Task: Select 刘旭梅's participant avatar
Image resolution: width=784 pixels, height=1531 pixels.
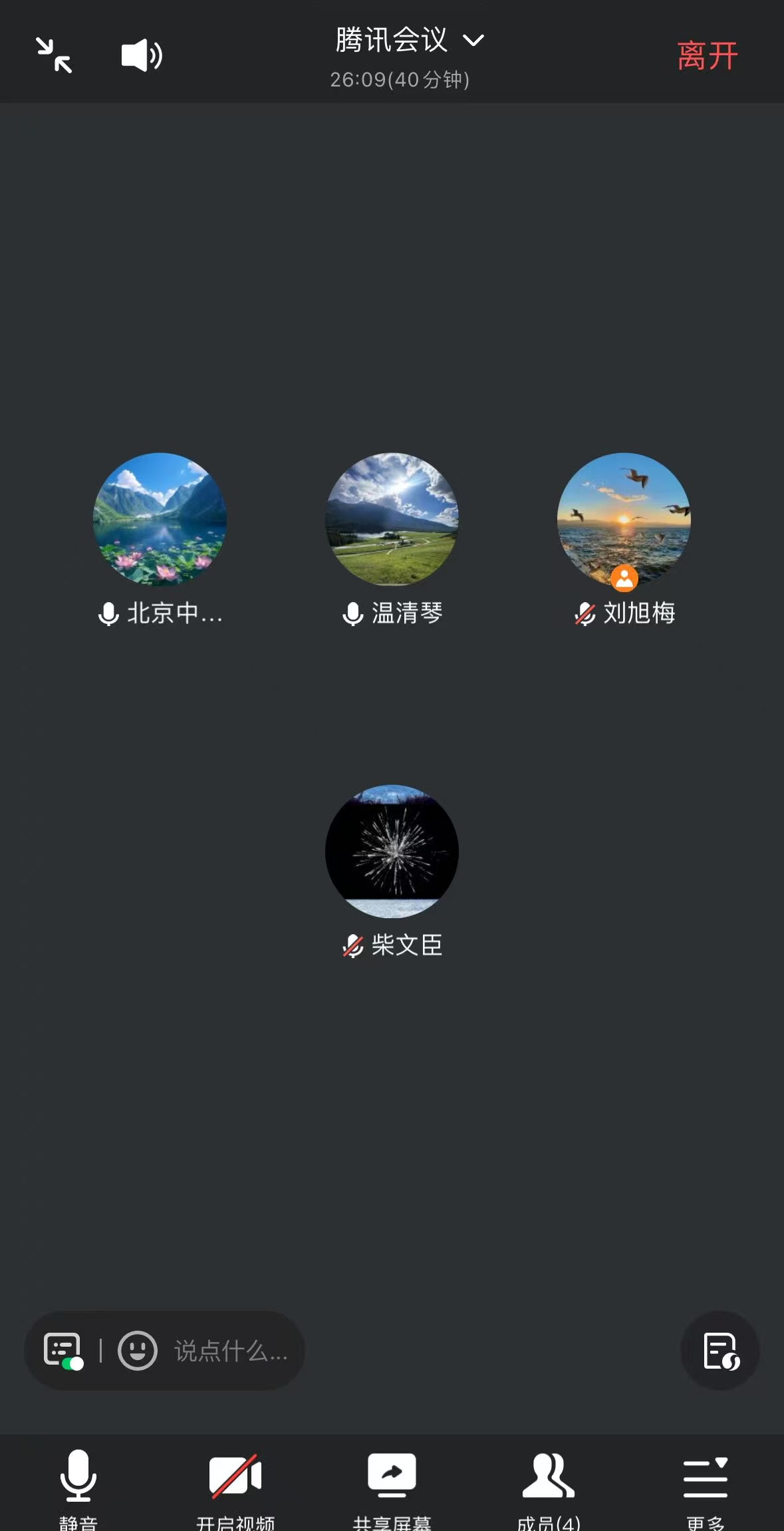Action: (624, 519)
